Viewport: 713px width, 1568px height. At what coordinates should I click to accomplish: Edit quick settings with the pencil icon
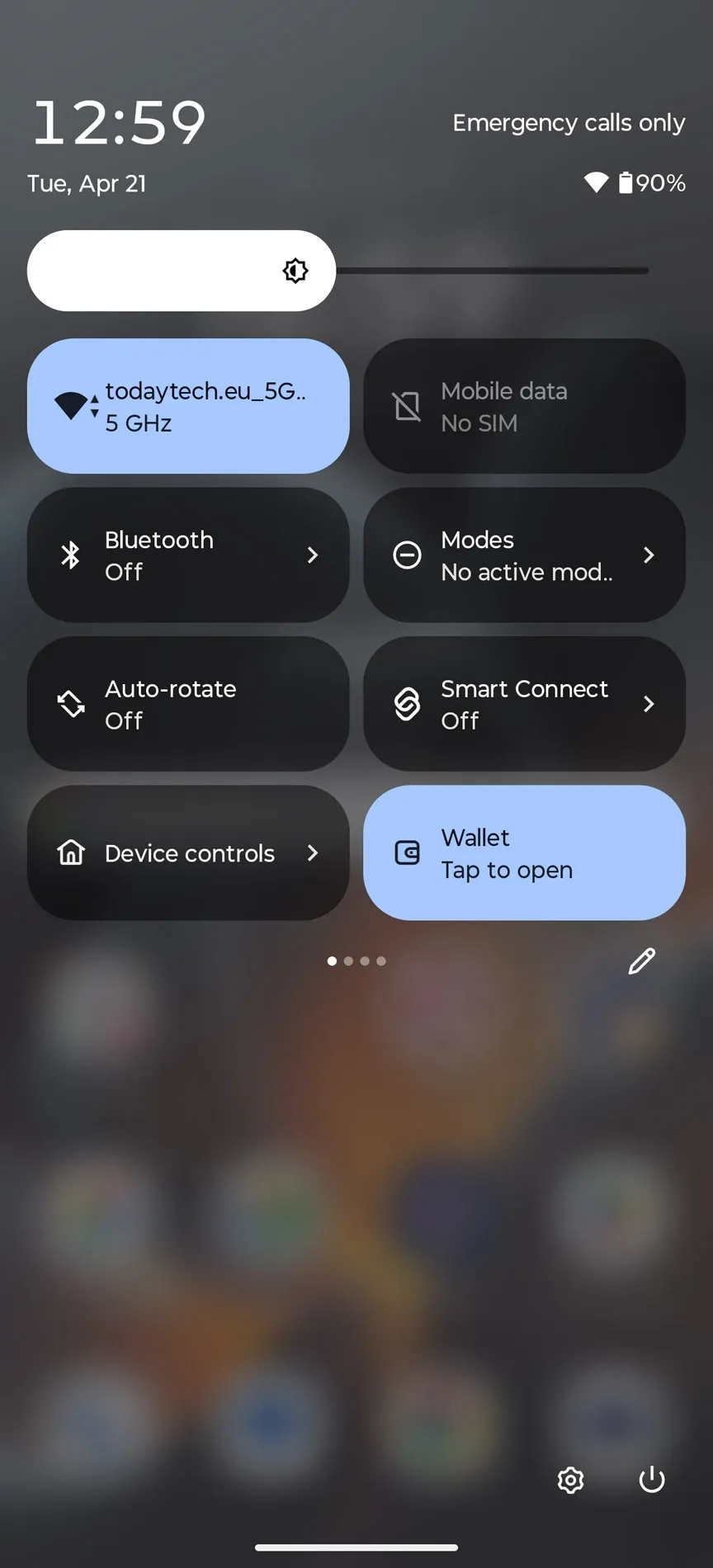coord(641,961)
